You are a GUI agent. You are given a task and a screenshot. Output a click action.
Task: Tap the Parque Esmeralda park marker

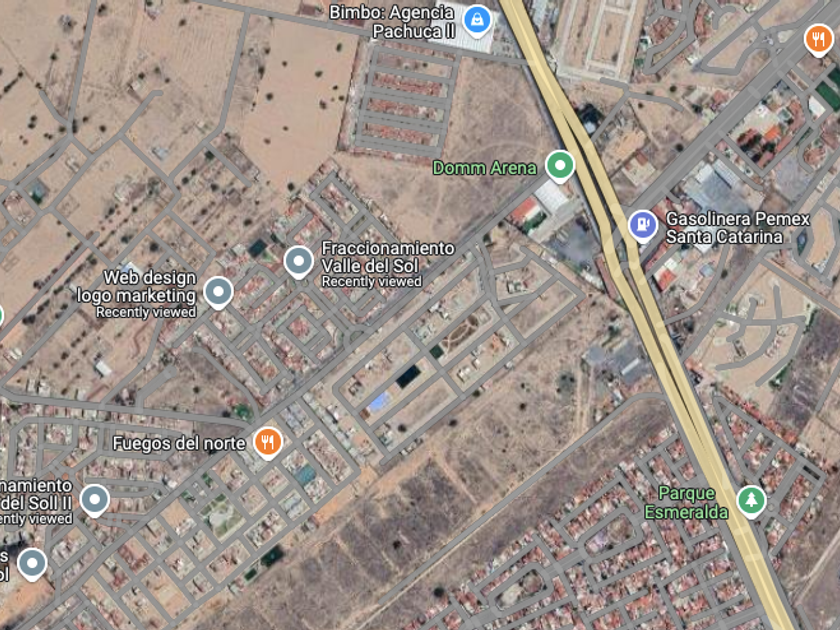[751, 501]
